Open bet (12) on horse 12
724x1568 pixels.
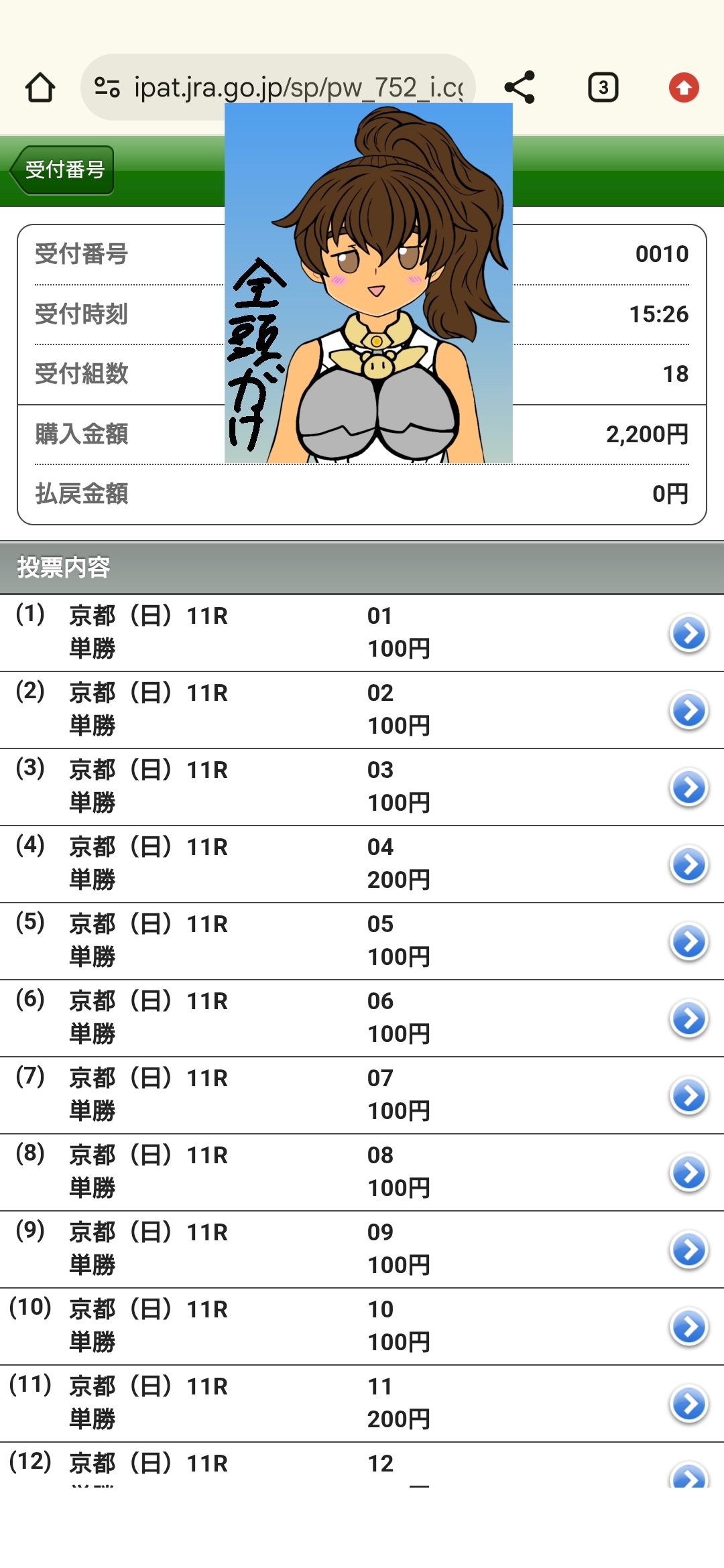tap(688, 1476)
